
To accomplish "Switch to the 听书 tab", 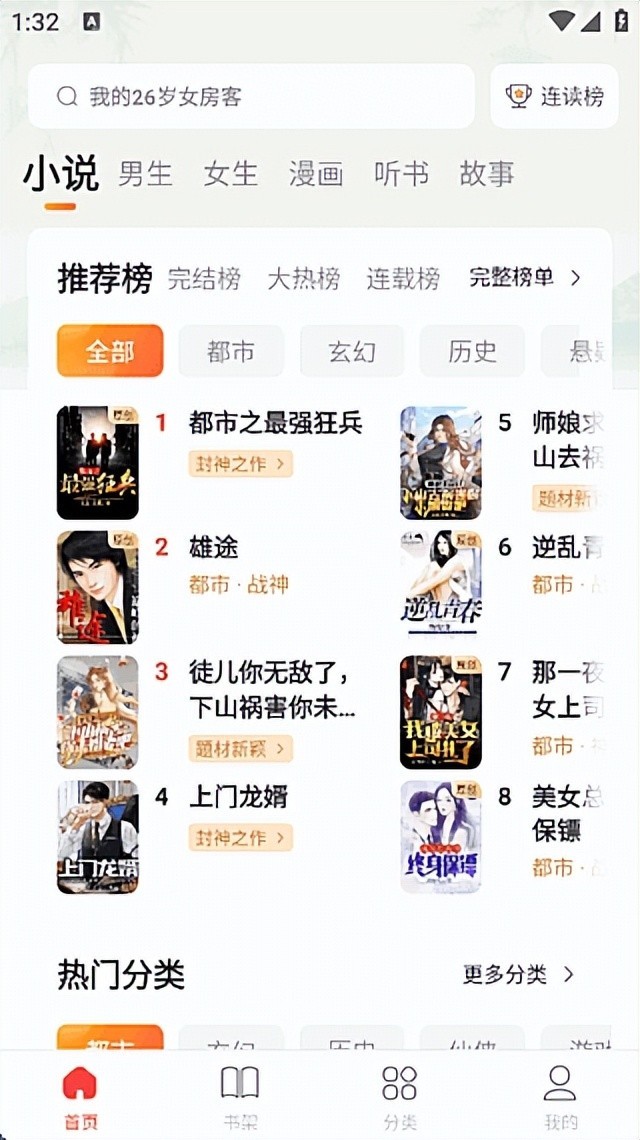I will coord(401,174).
